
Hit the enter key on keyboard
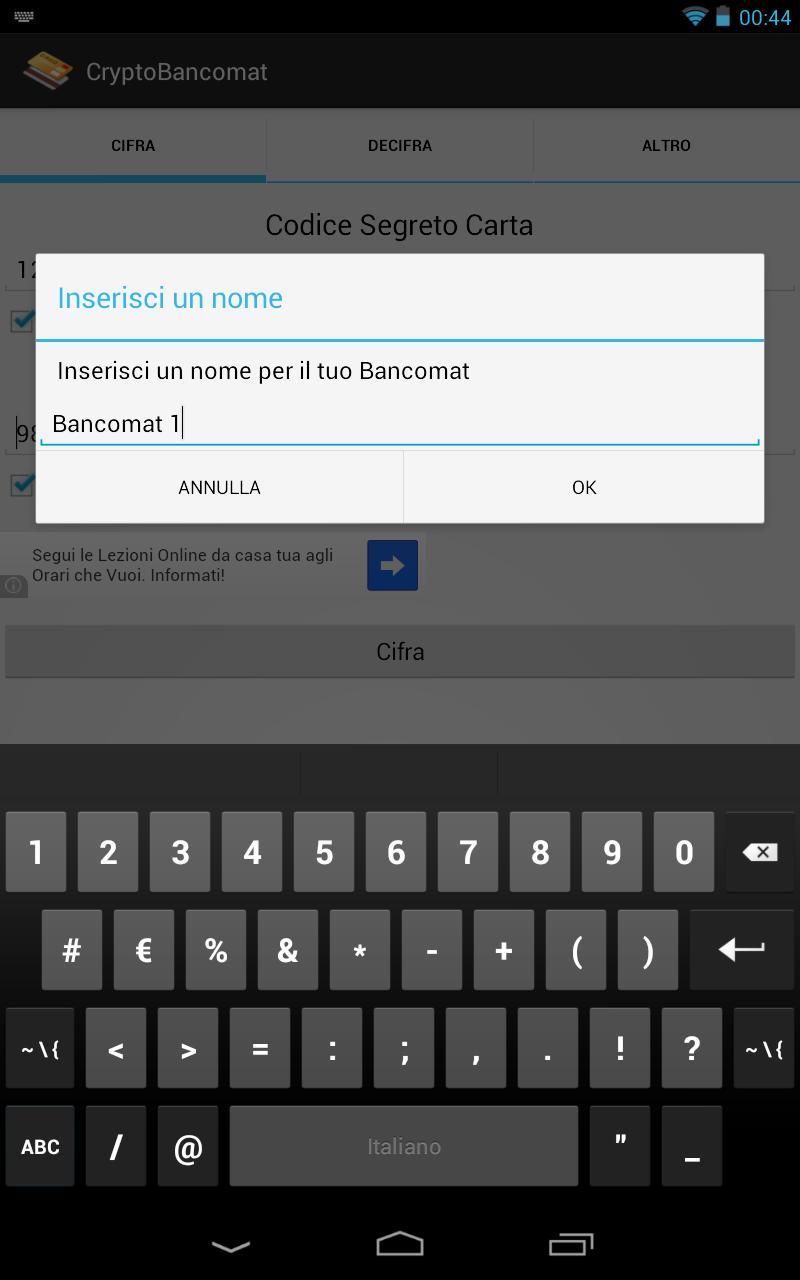click(741, 950)
